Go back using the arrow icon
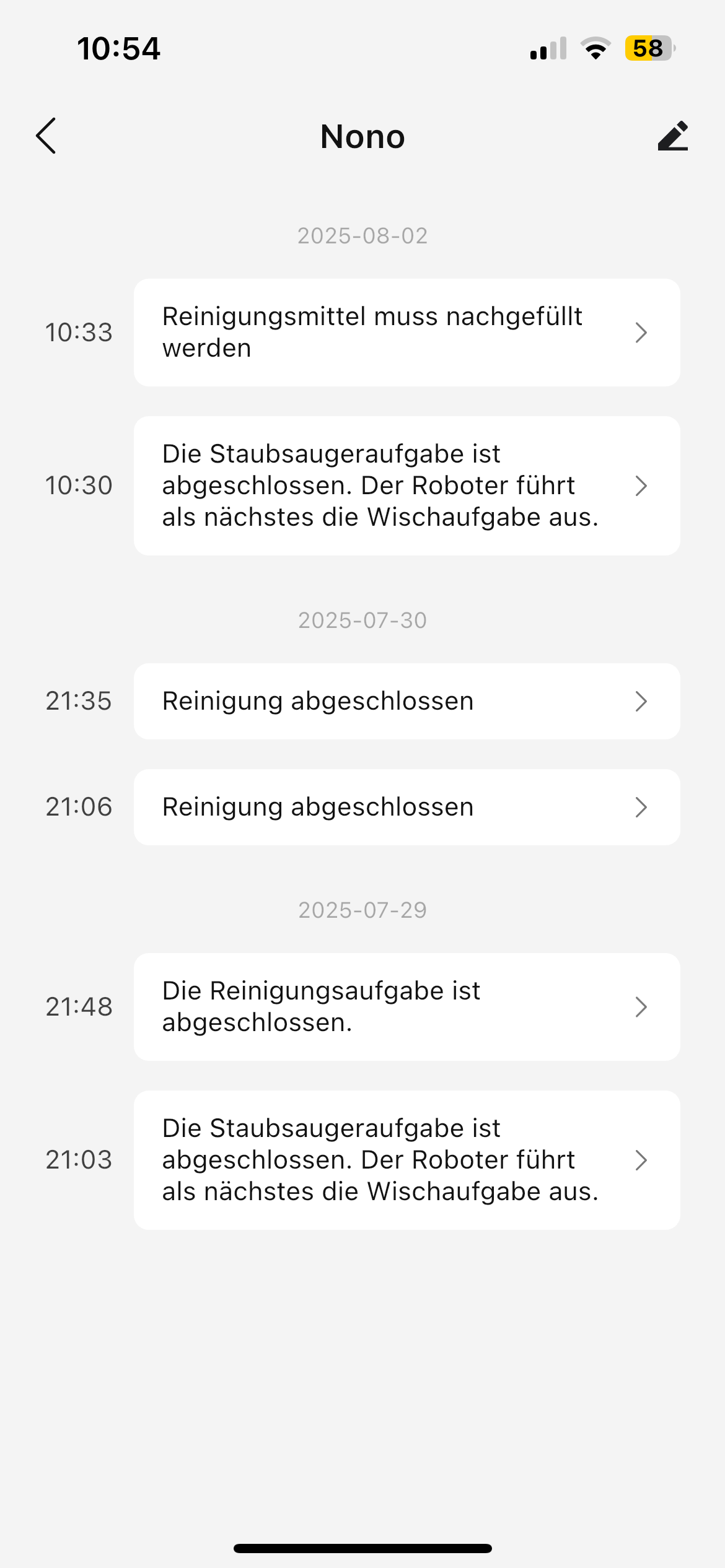The width and height of the screenshot is (725, 1568). click(46, 136)
